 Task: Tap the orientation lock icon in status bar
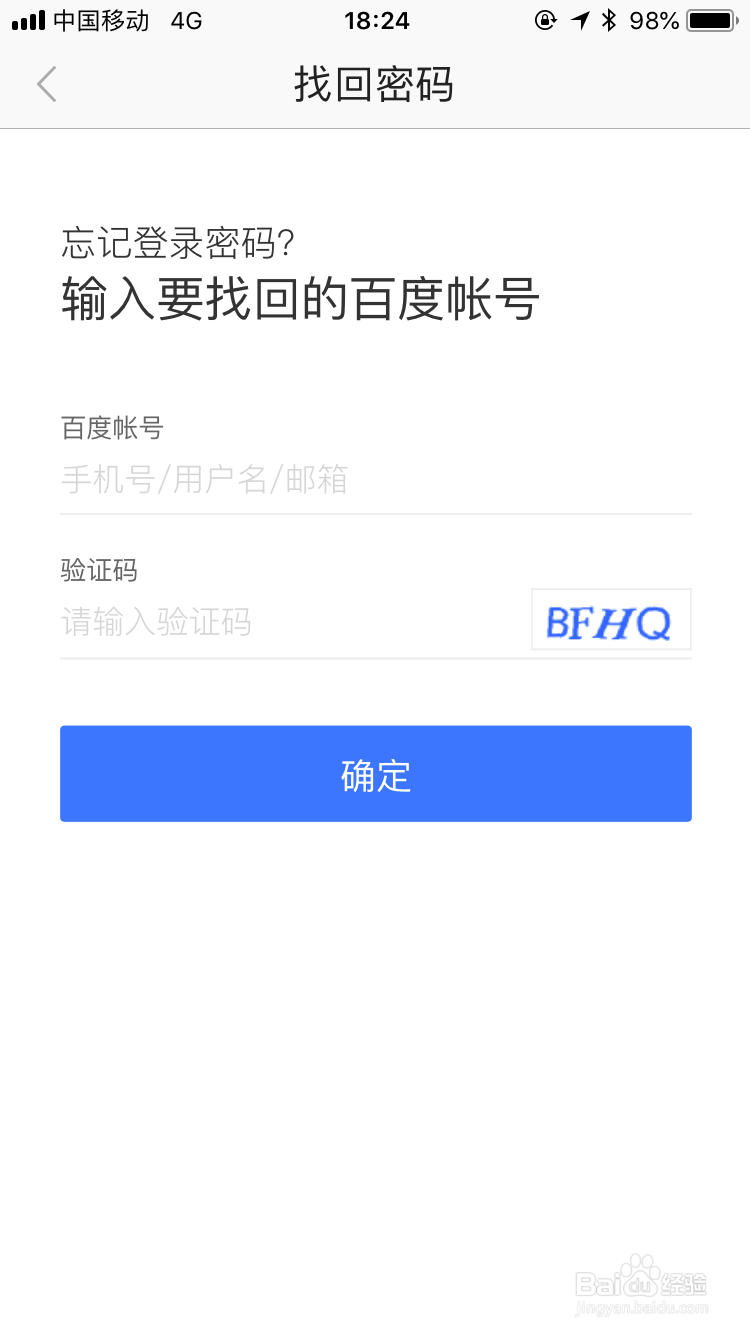click(x=545, y=19)
